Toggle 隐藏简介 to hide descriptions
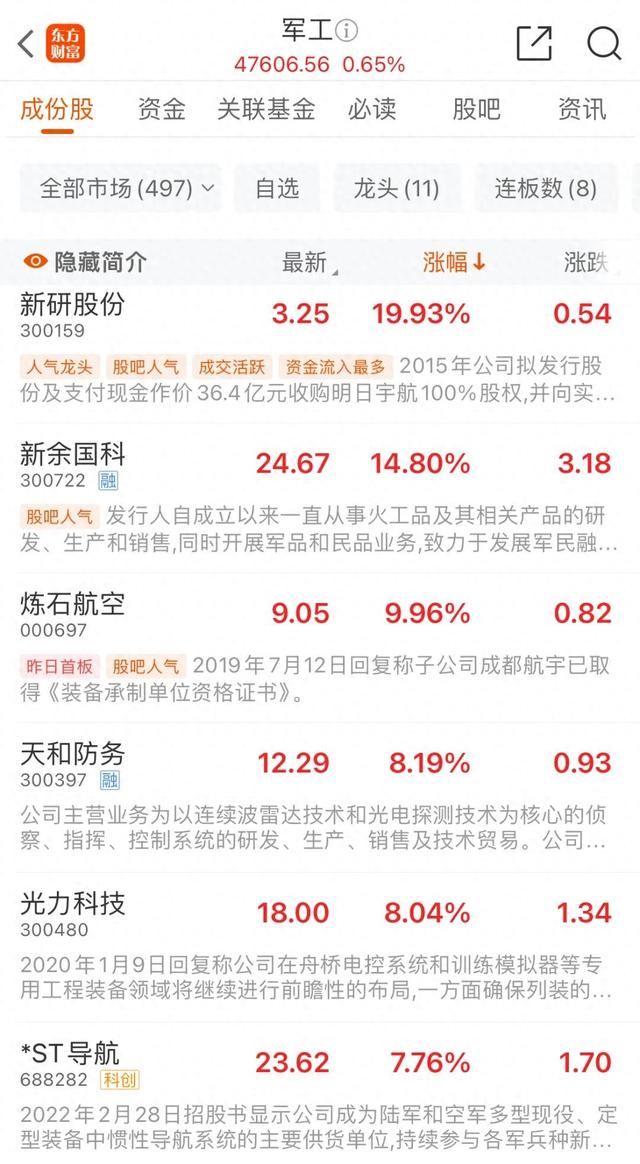 click(86, 262)
